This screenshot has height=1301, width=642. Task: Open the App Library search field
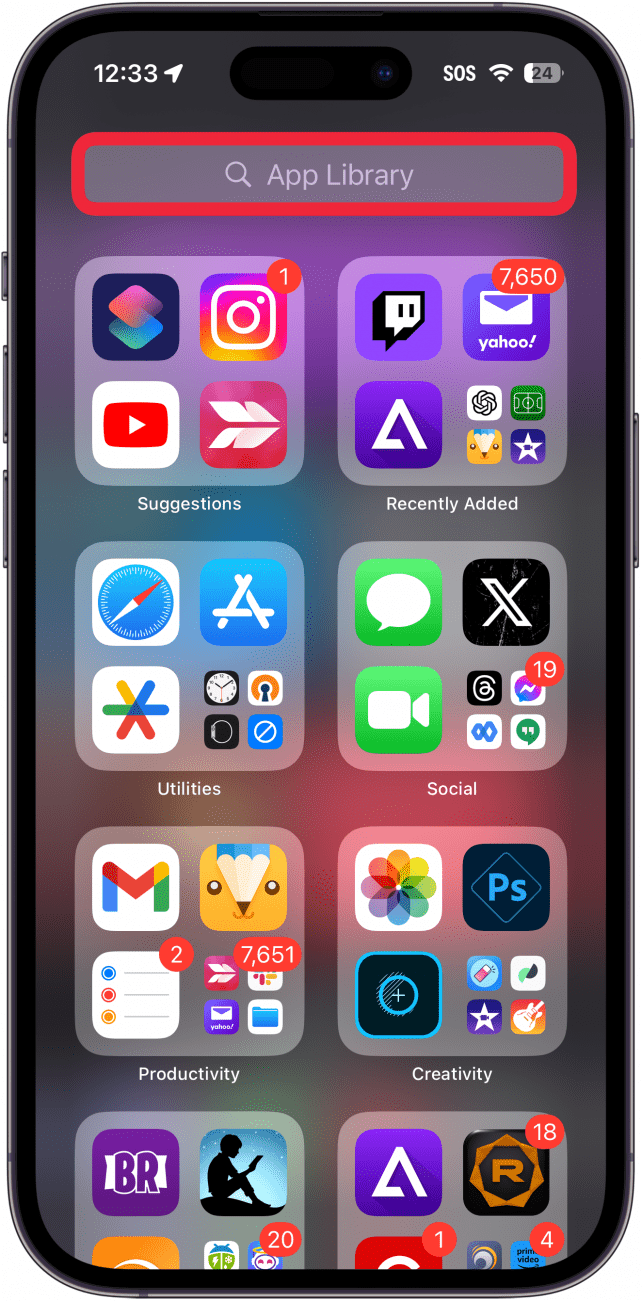(x=323, y=175)
